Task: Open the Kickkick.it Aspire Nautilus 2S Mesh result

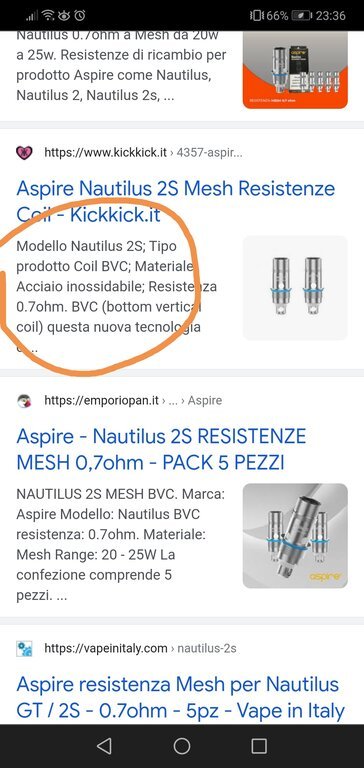Action: point(175,201)
